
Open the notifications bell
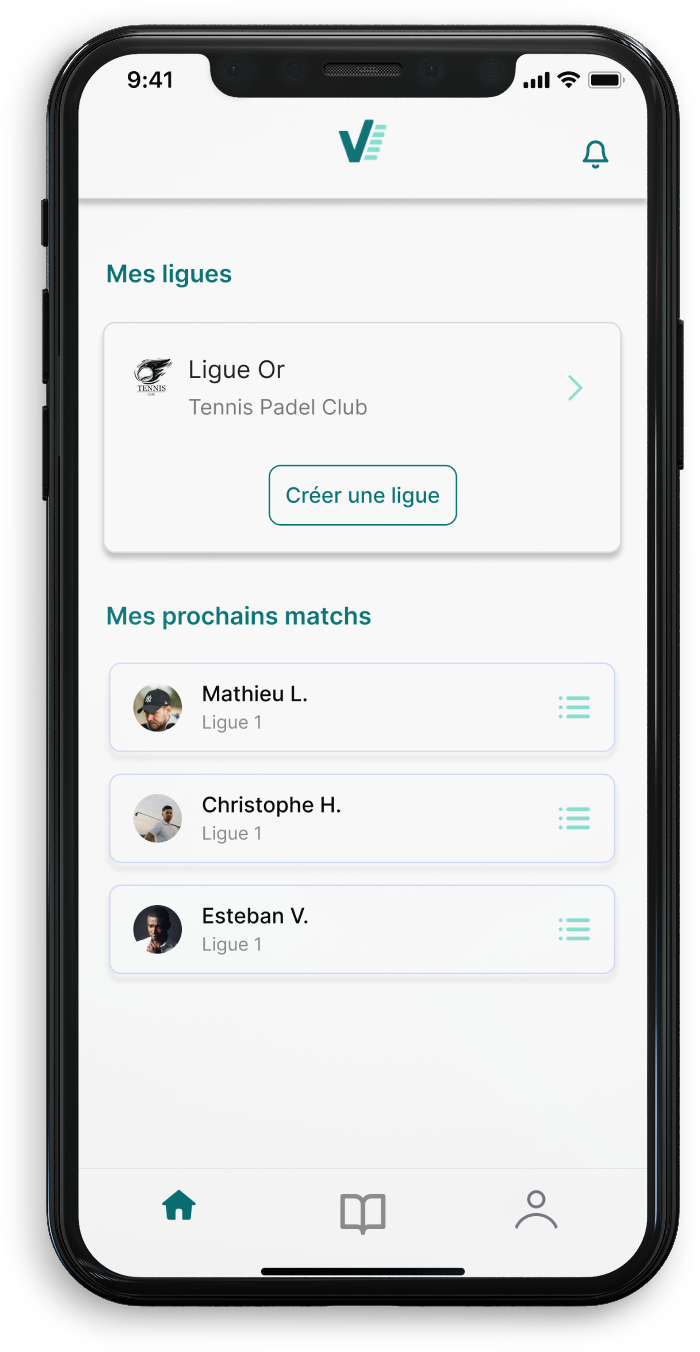click(x=595, y=154)
